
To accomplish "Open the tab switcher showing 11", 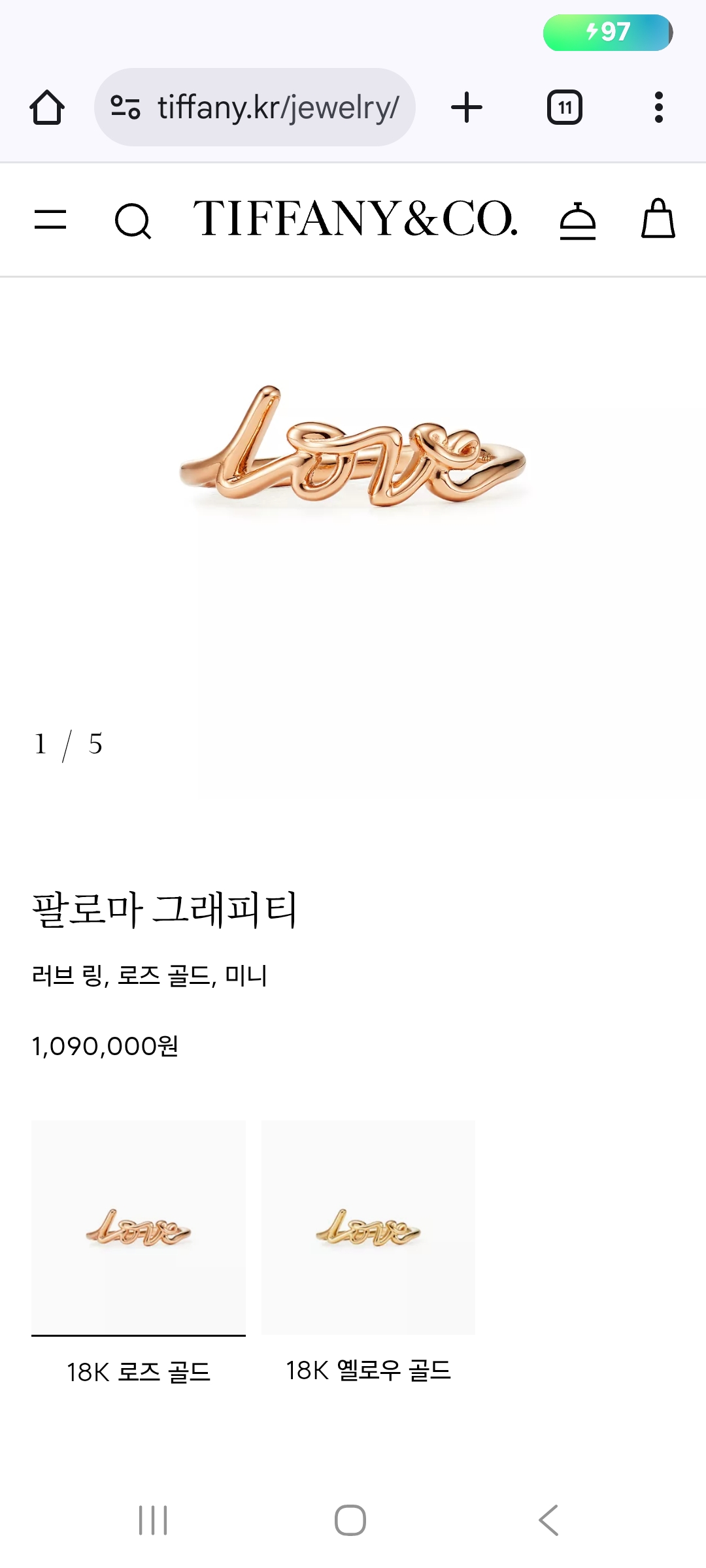I will pyautogui.click(x=564, y=107).
